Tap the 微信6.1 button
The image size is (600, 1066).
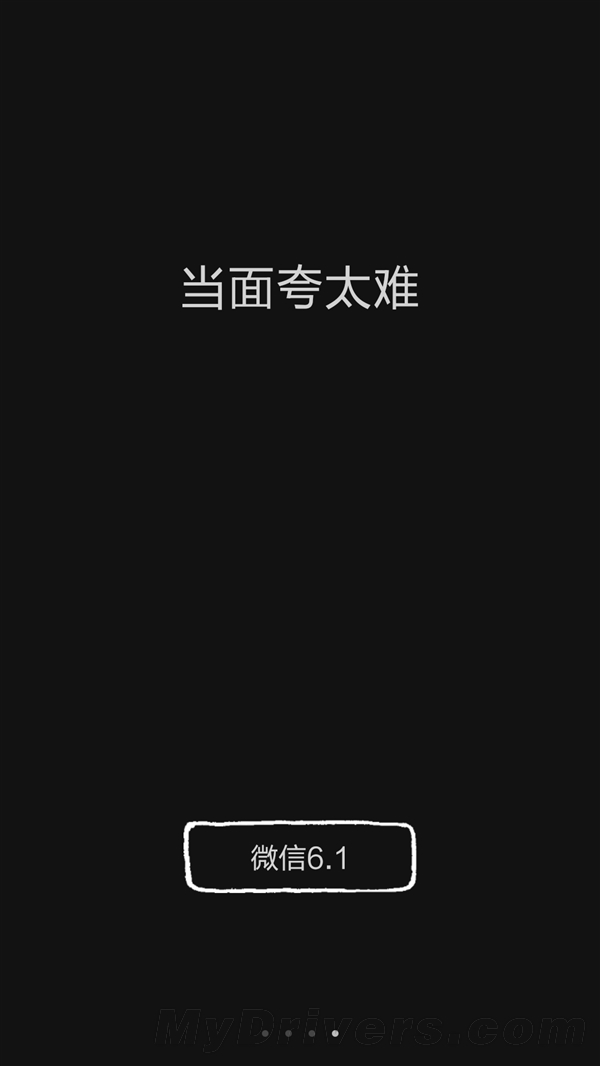[299, 857]
